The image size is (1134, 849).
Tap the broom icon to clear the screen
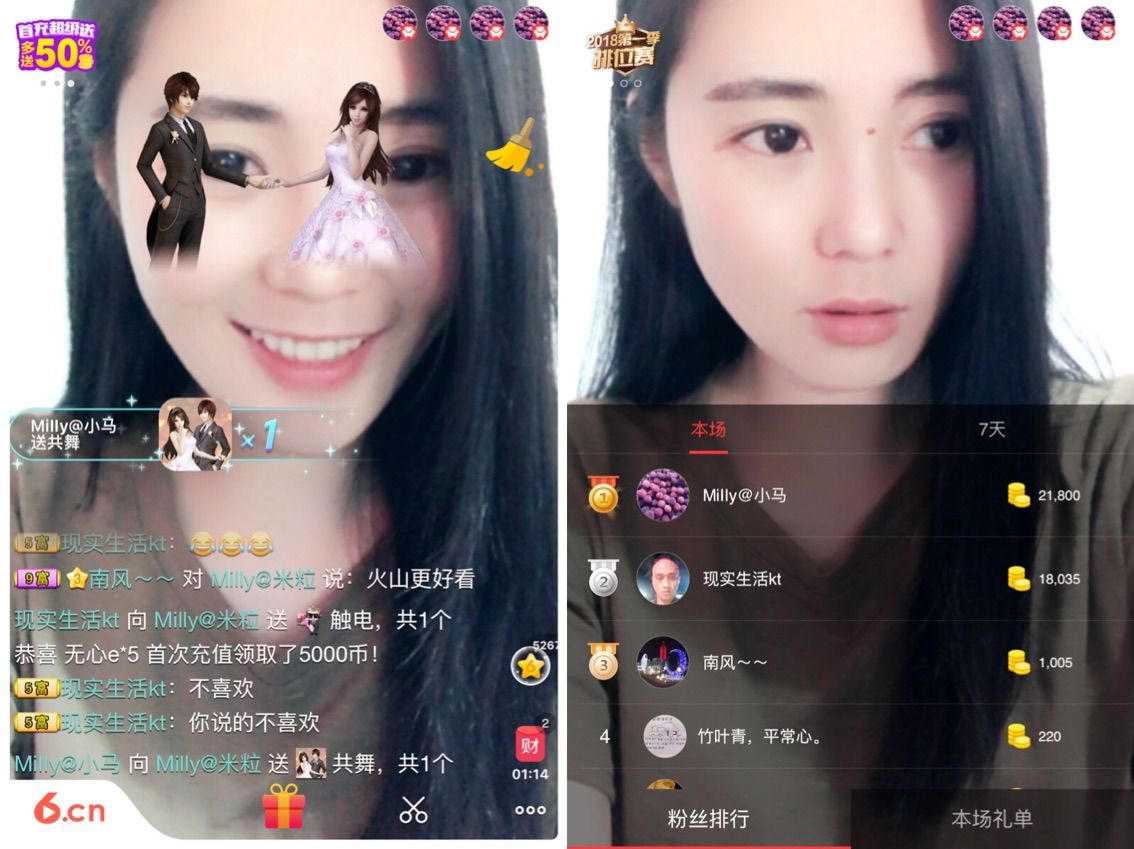point(510,148)
